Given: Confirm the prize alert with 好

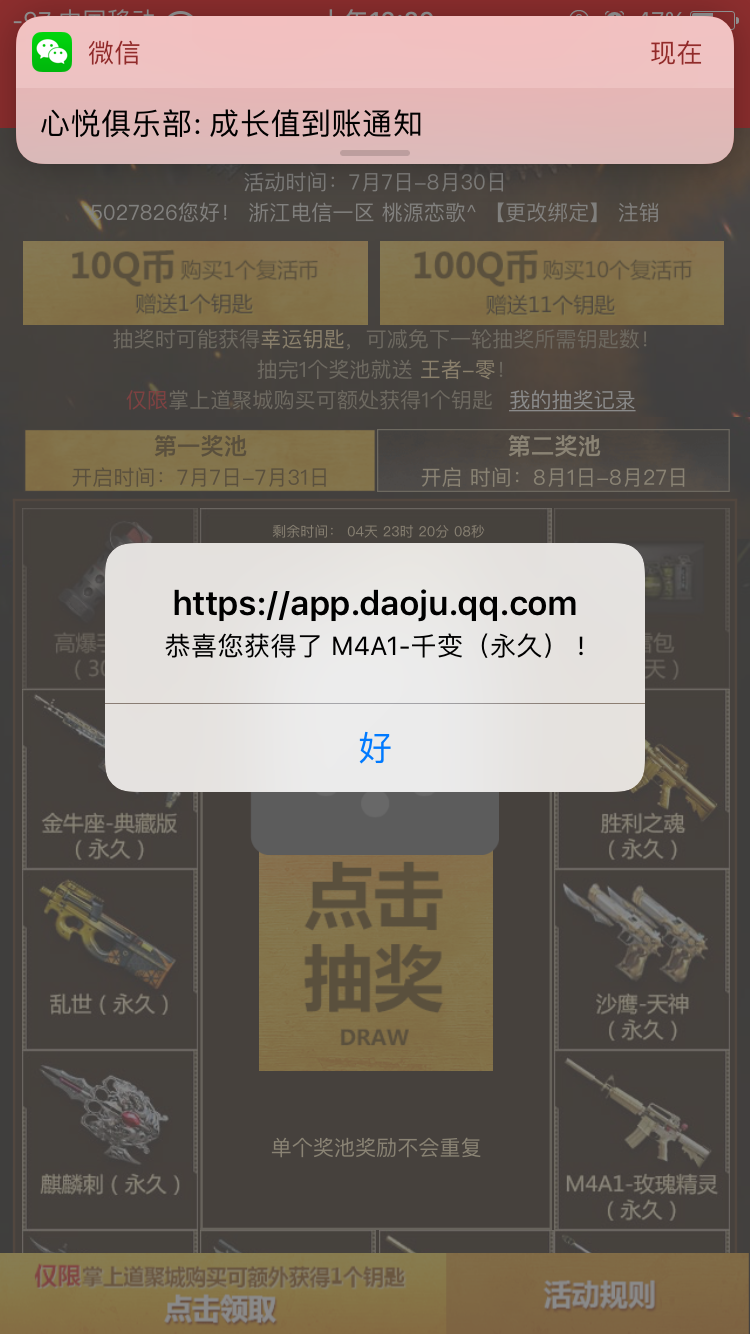Looking at the screenshot, I should [375, 747].
